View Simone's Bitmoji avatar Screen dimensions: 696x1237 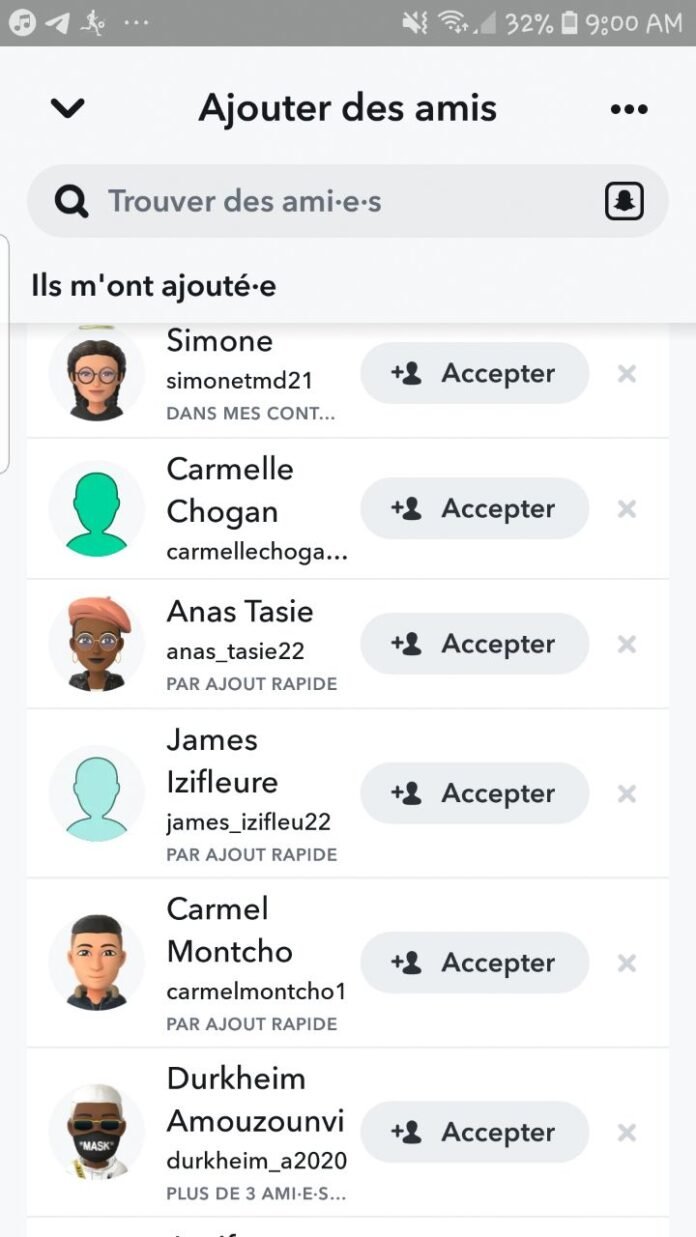97,374
